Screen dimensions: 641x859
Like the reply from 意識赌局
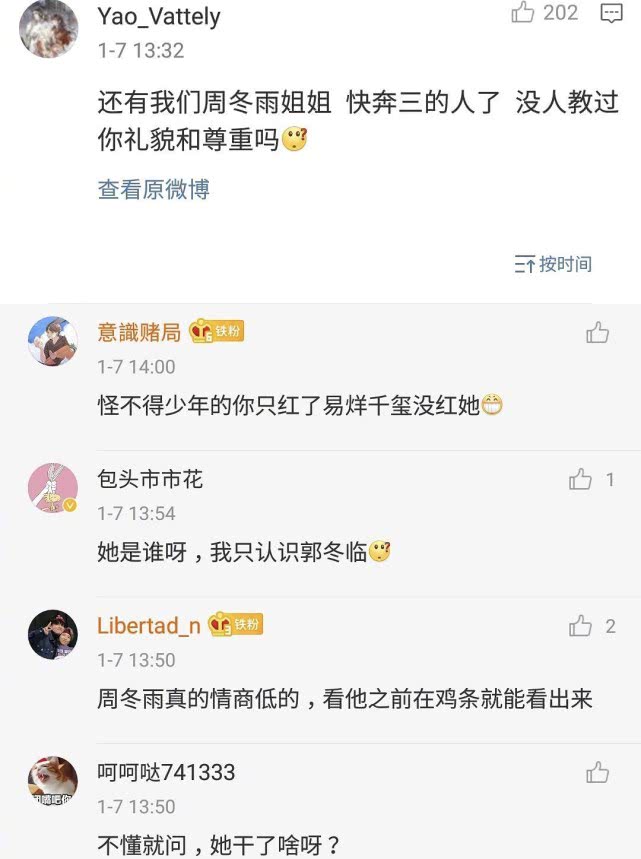597,333
